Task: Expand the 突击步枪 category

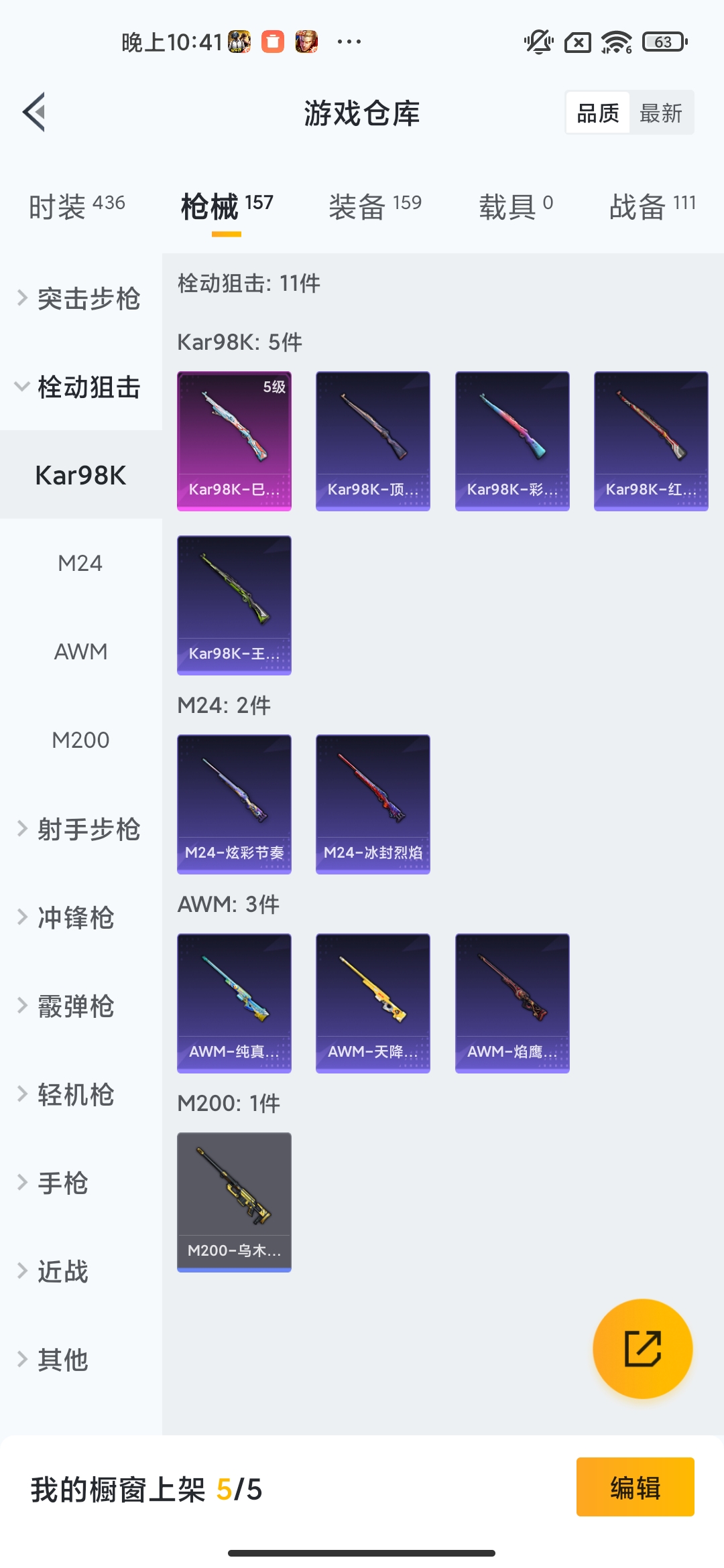Action: (x=80, y=298)
